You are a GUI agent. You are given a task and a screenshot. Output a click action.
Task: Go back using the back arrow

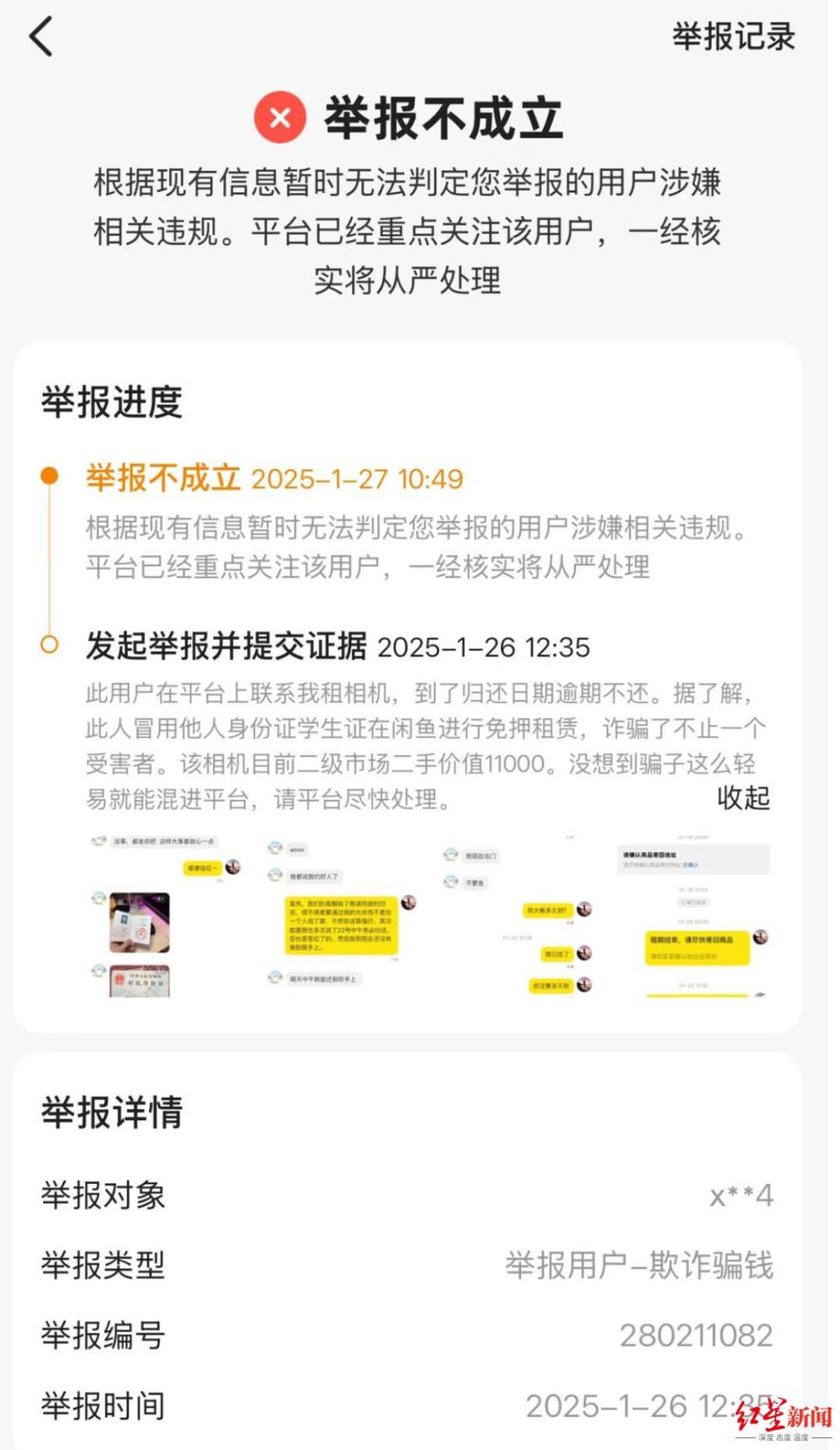click(40, 37)
